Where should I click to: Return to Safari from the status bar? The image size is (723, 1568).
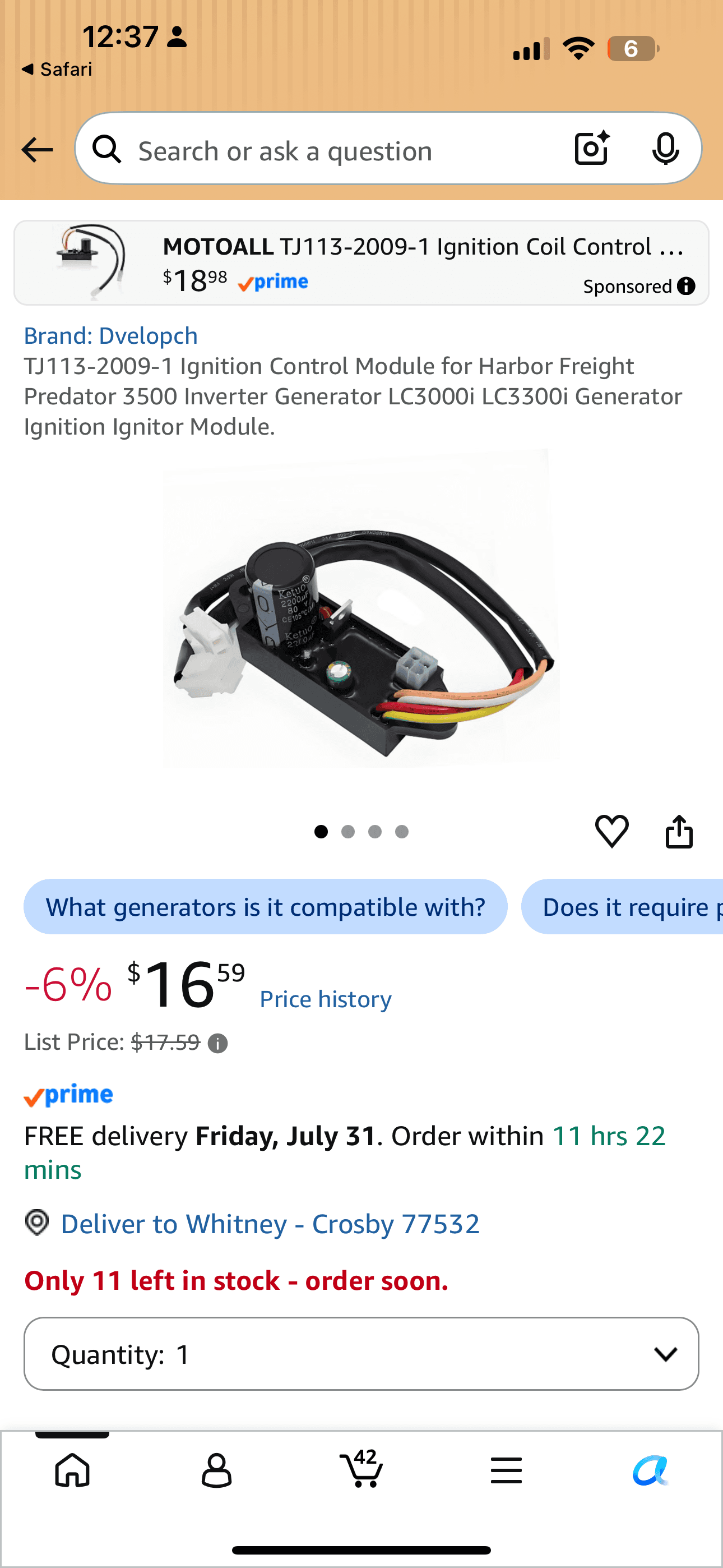tap(57, 70)
